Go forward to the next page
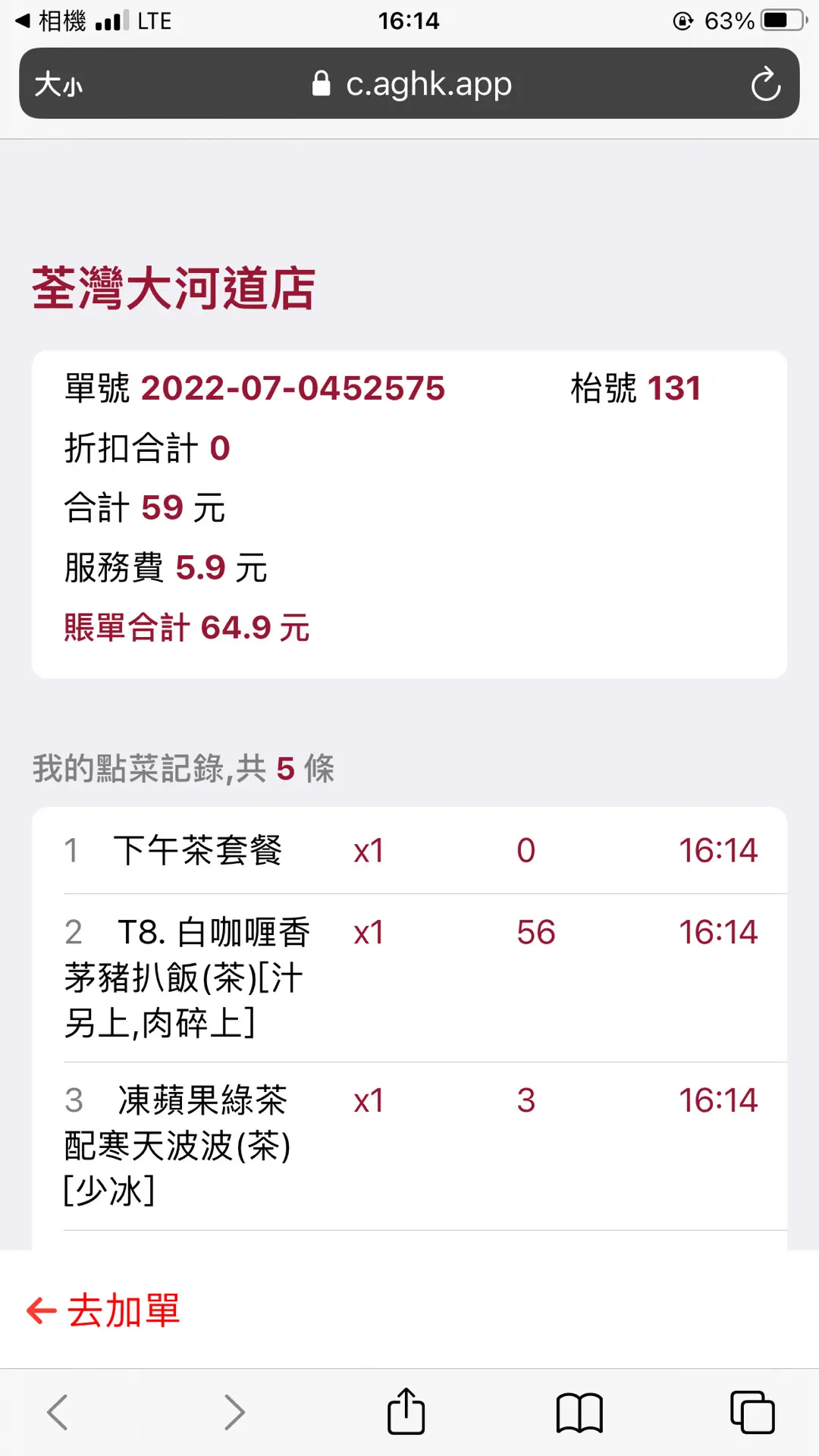This screenshot has width=819, height=1456. (x=234, y=1413)
